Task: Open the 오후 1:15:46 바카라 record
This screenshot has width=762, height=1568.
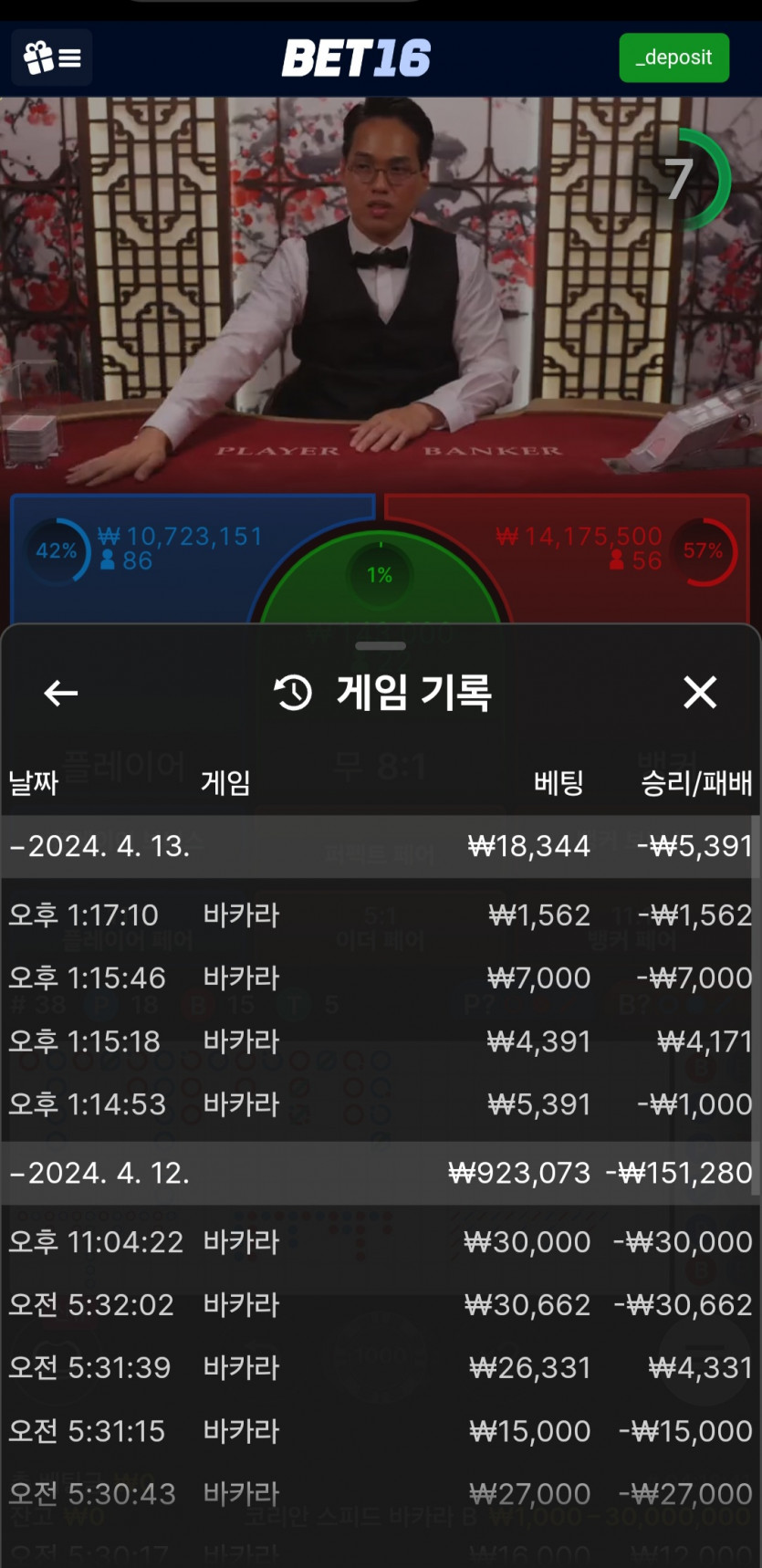Action: coord(380,977)
